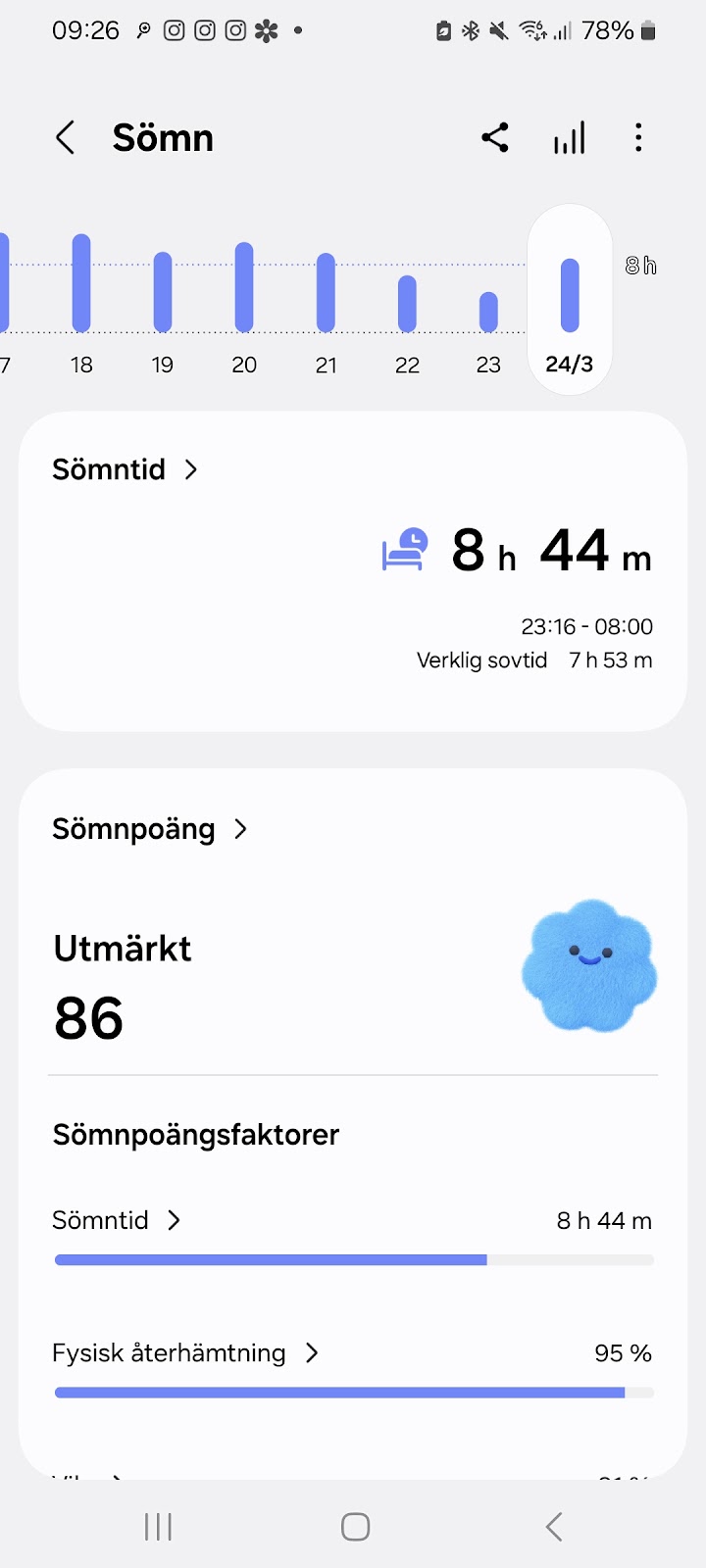Select the bar for day 23
Image resolution: width=706 pixels, height=1568 pixels.
coord(488,312)
